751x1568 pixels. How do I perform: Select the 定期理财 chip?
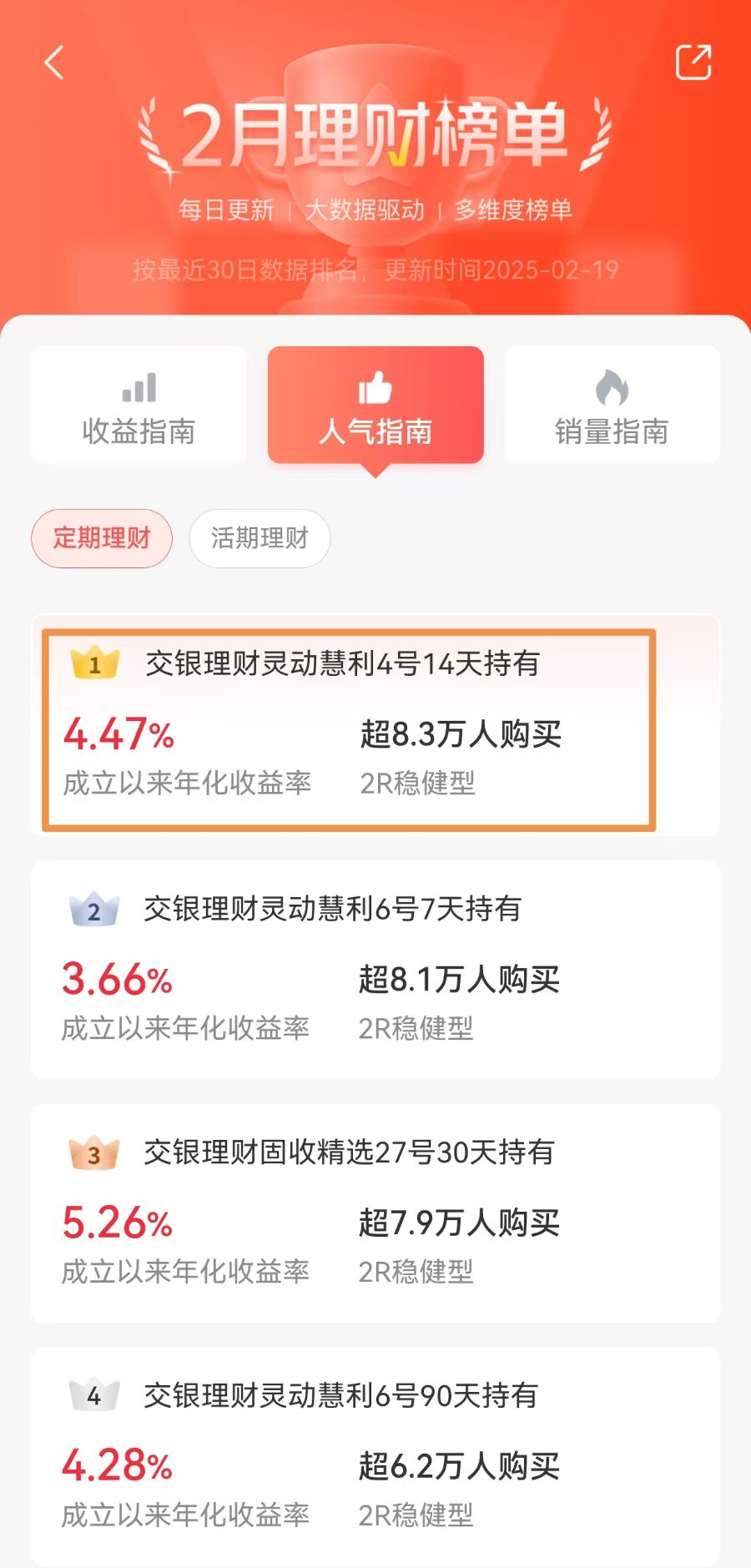[102, 538]
